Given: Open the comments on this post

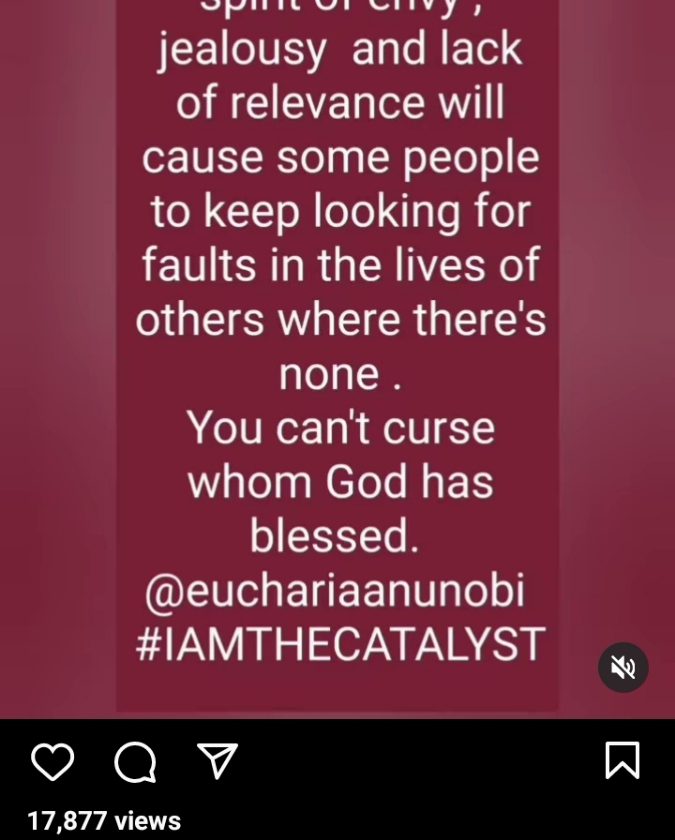Looking at the screenshot, I should [135, 764].
